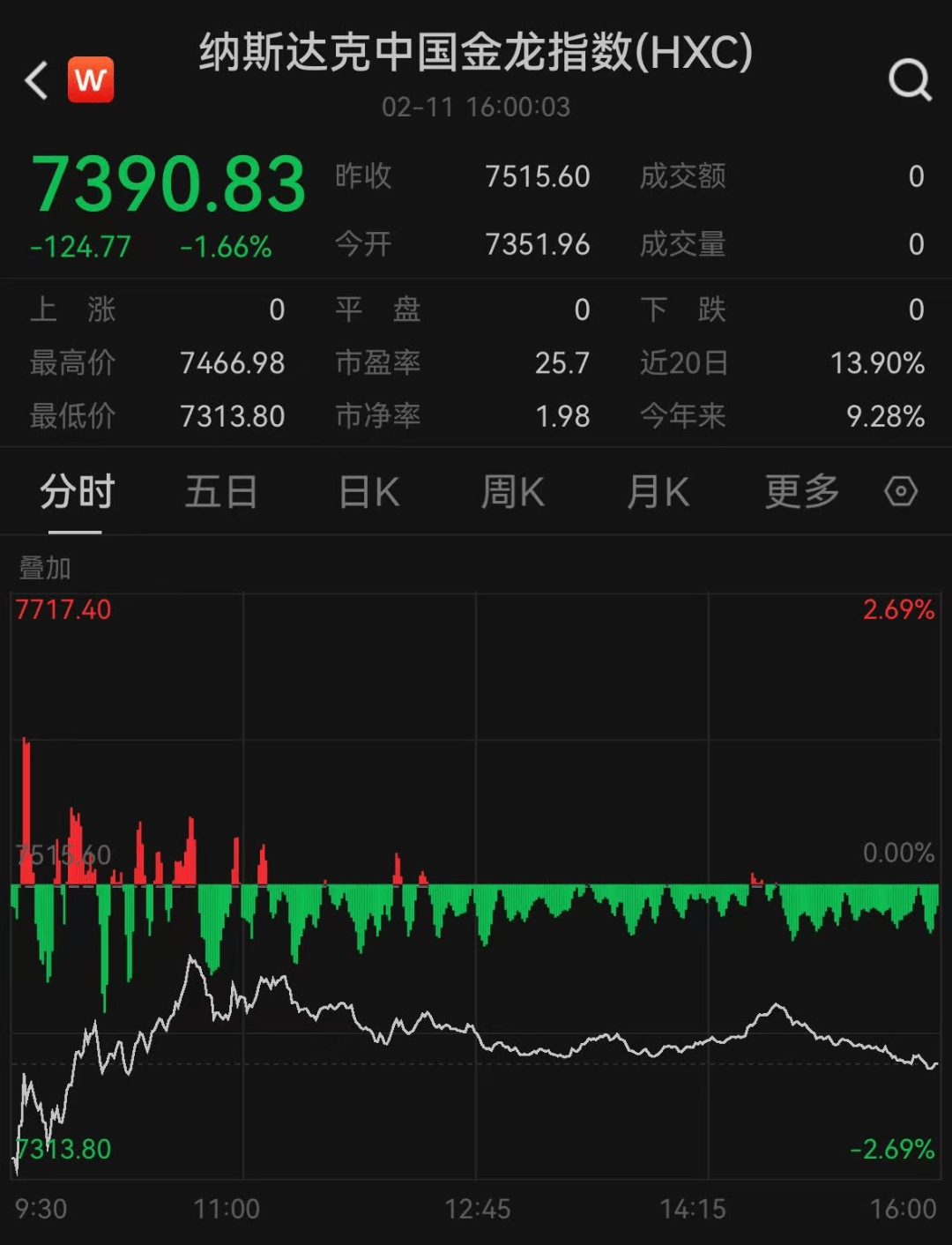
Task: Click the change percentage -1.66%
Action: 223,248
